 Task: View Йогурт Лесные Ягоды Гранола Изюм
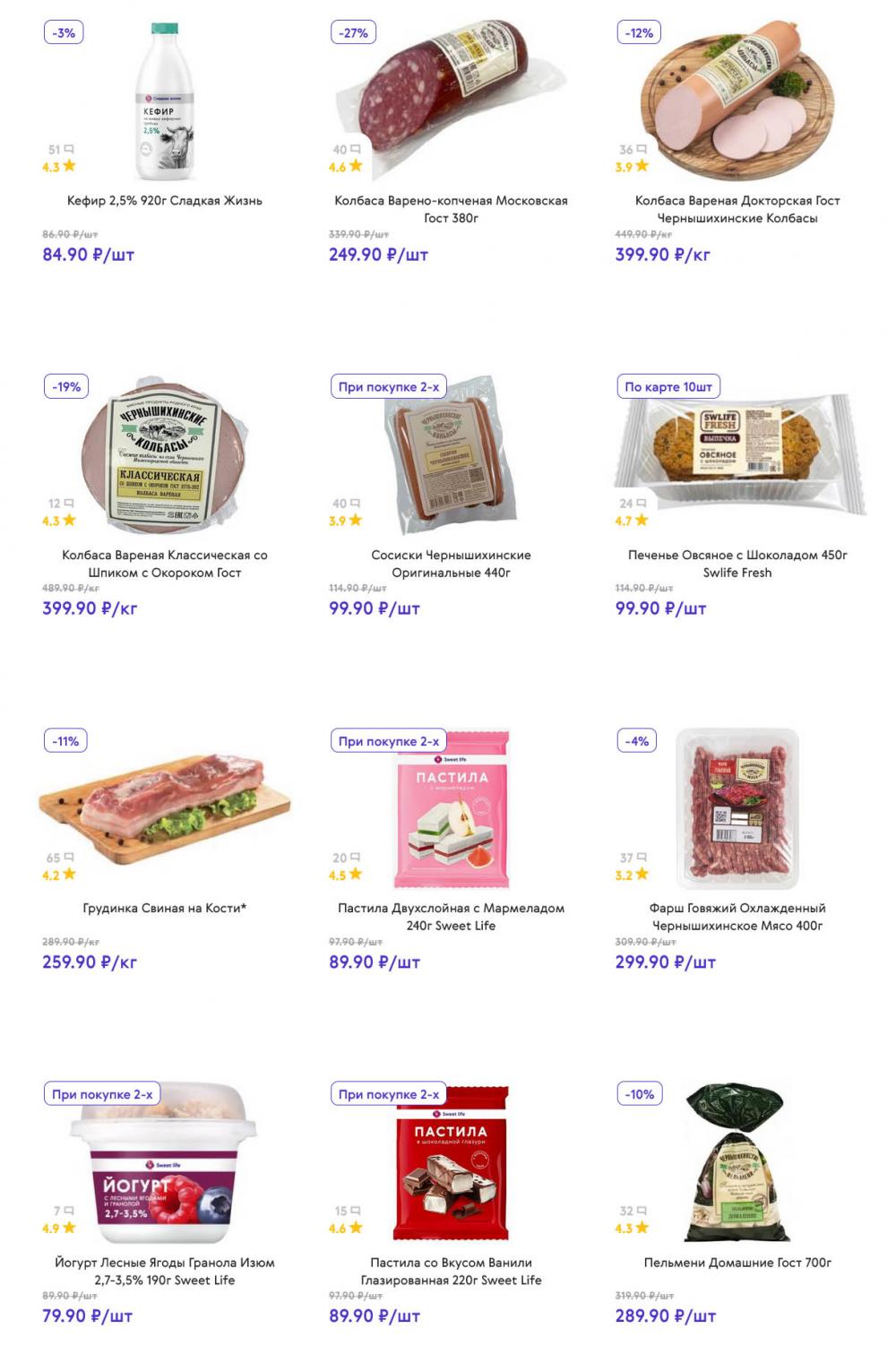coord(165,1271)
